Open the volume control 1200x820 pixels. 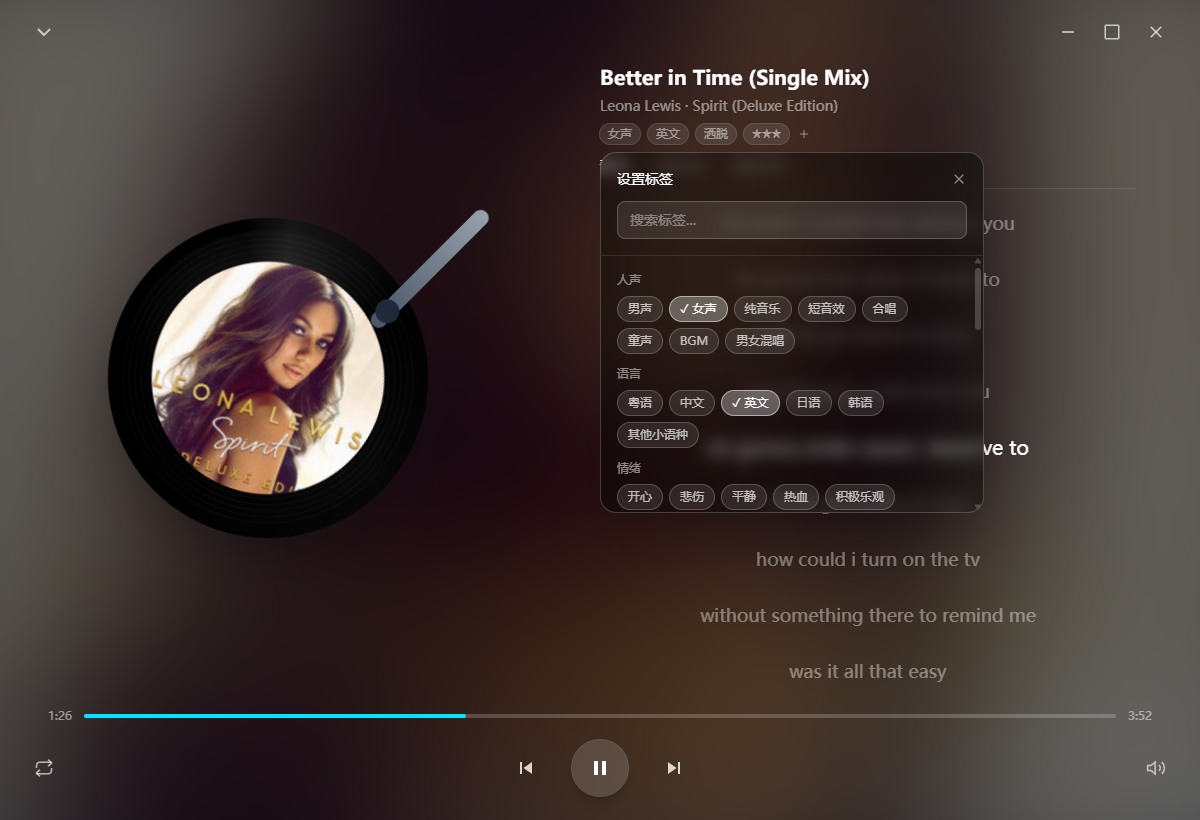coord(1155,768)
